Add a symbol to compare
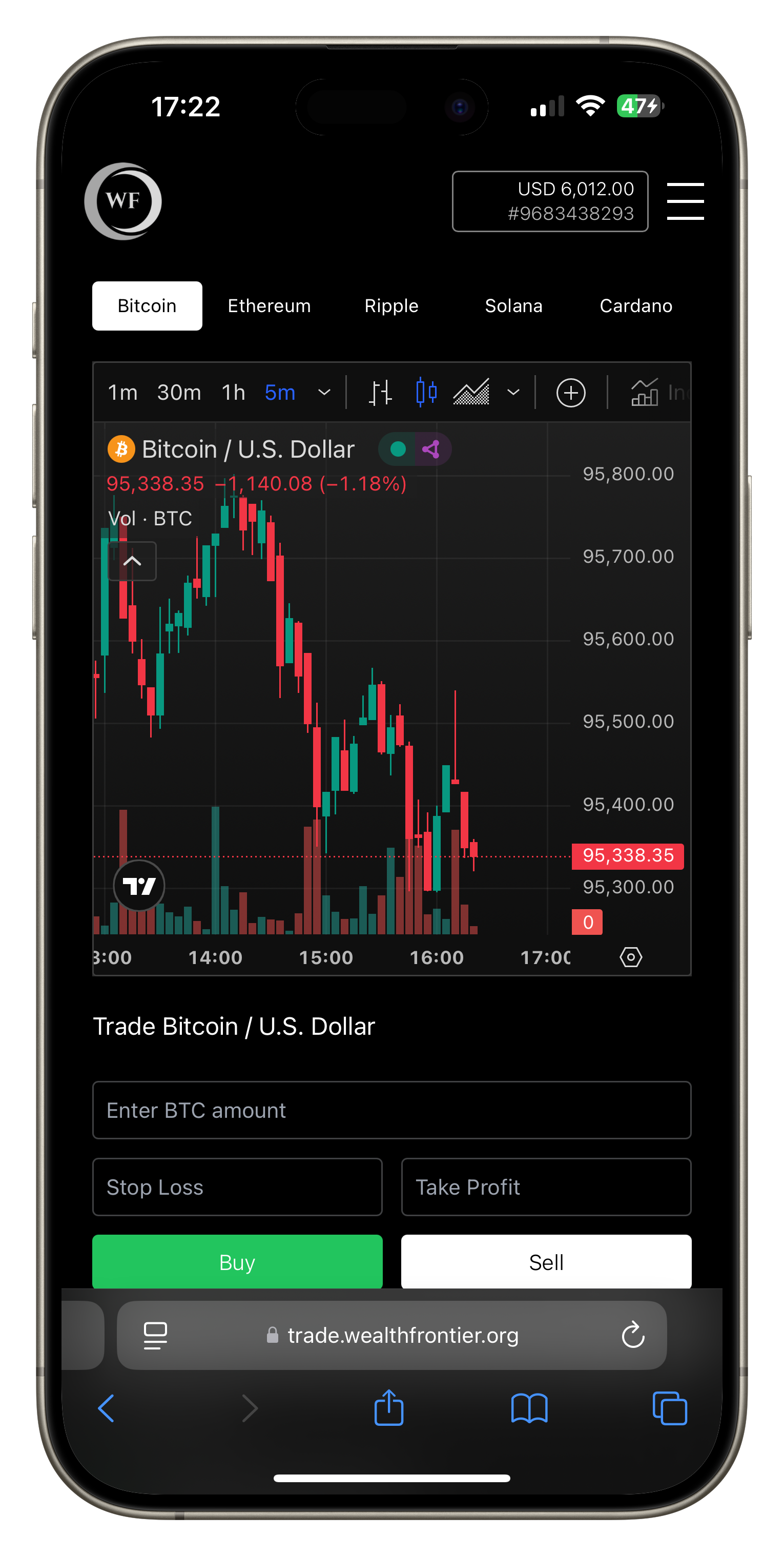The height and width of the screenshot is (1556, 784). 570,393
